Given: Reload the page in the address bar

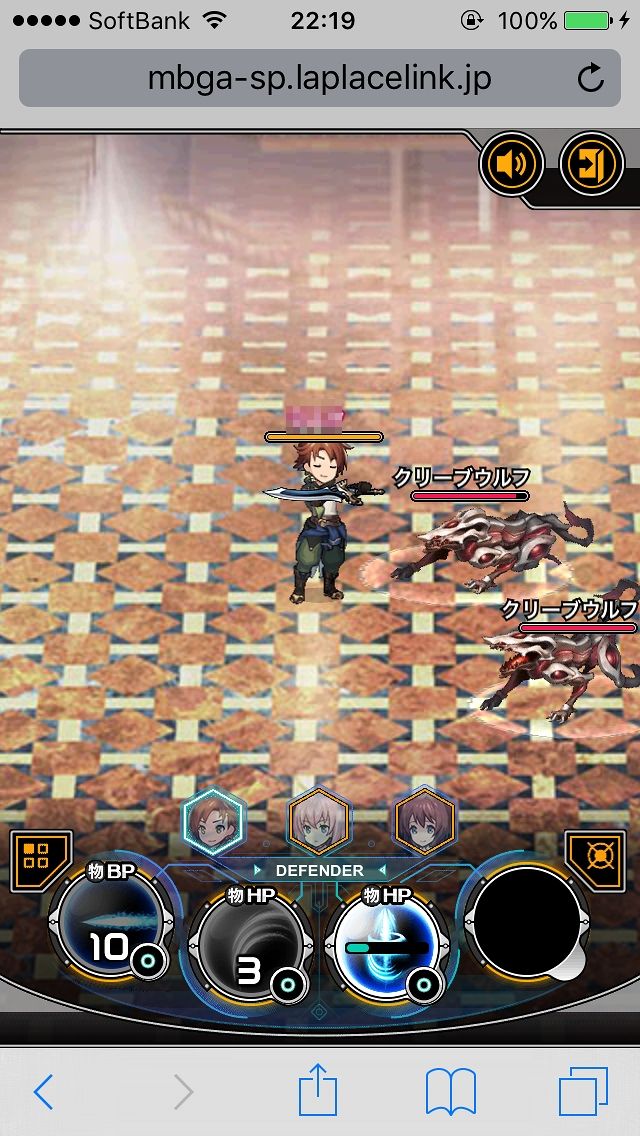Looking at the screenshot, I should [591, 78].
